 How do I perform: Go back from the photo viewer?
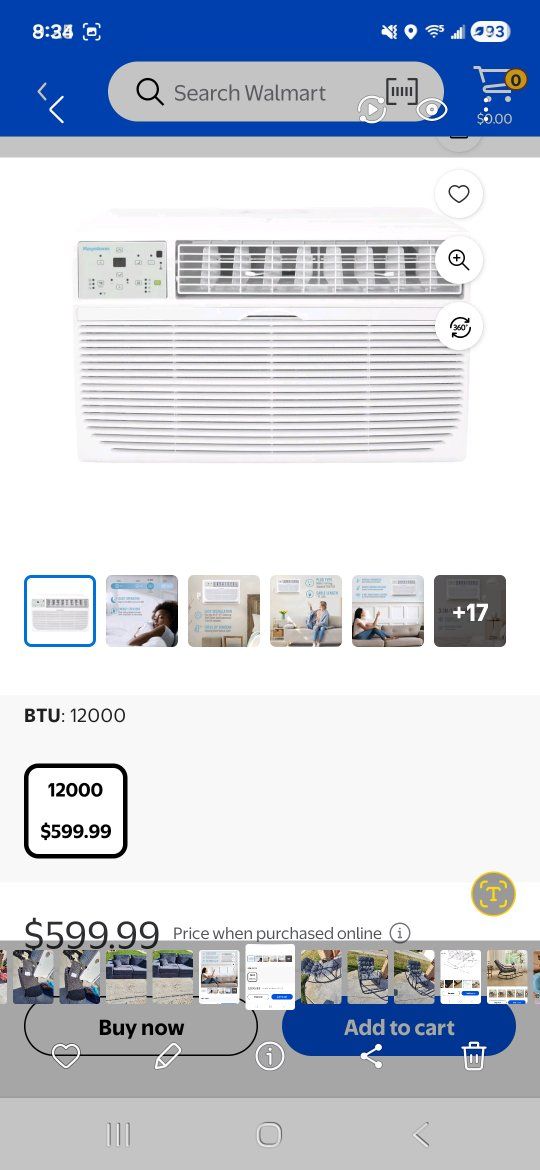click(57, 109)
